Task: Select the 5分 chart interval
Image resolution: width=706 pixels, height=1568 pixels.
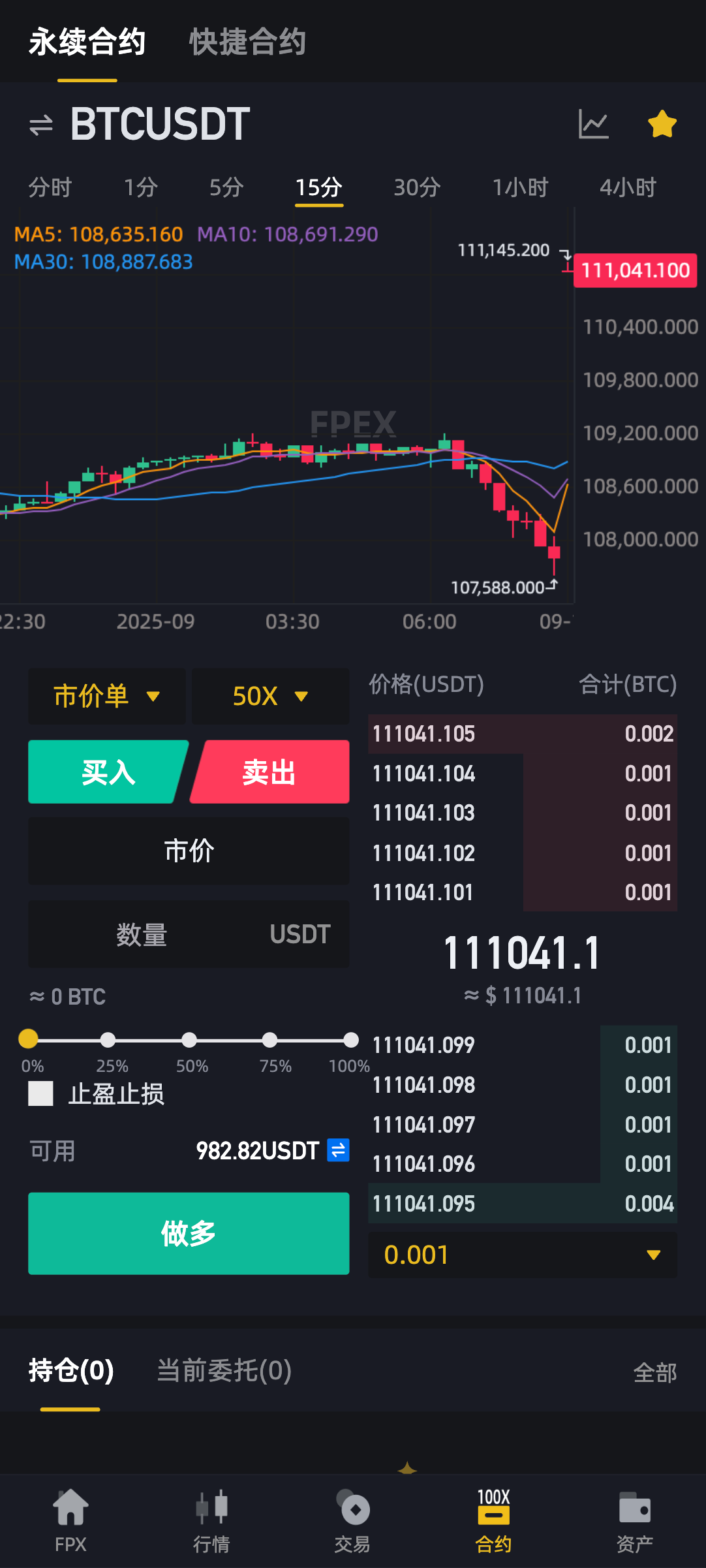Action: tap(226, 188)
